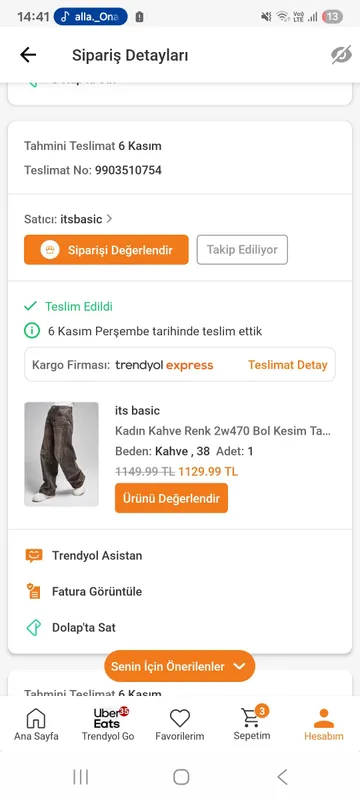The image size is (360, 800).
Task: Toggle the hide-details eye icon
Action: (x=341, y=55)
